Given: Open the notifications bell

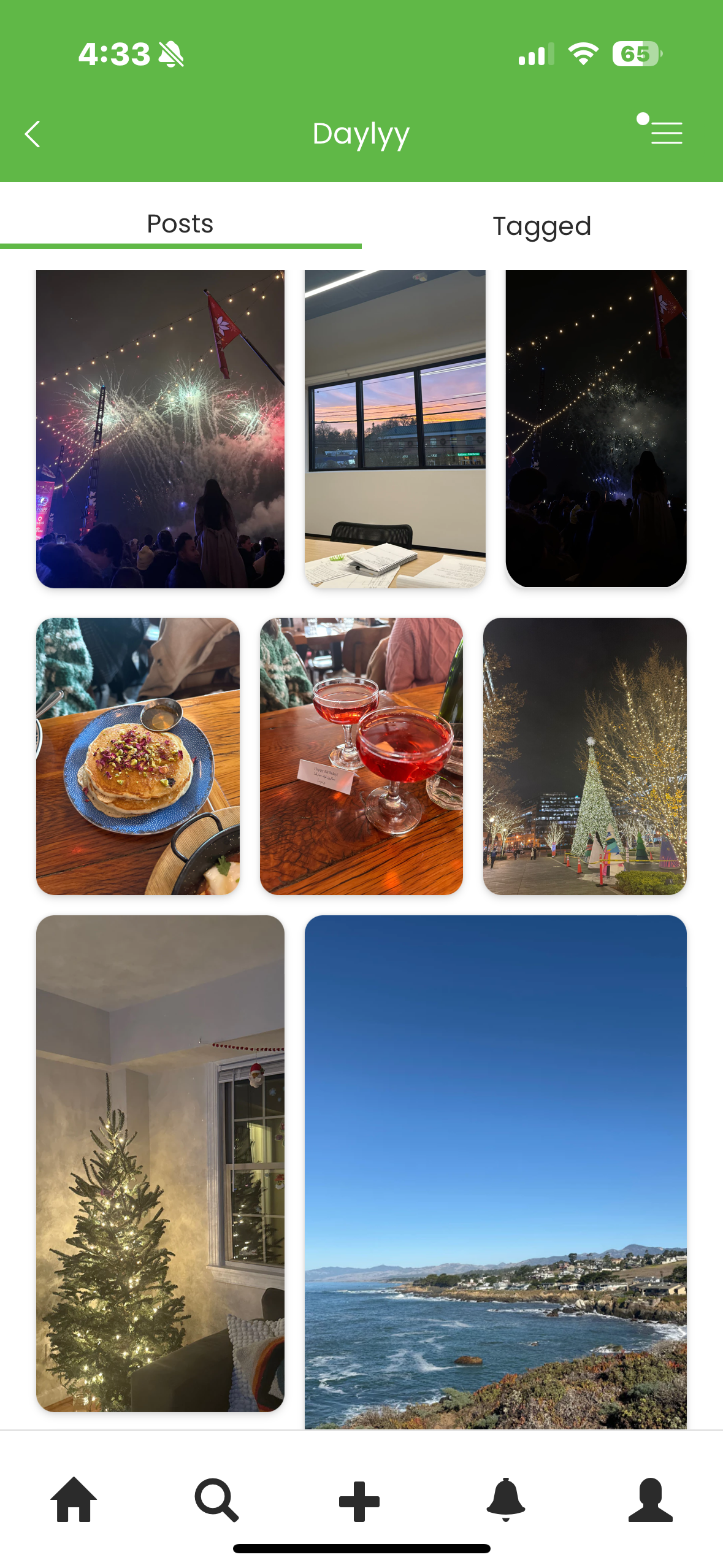Looking at the screenshot, I should click(506, 1499).
